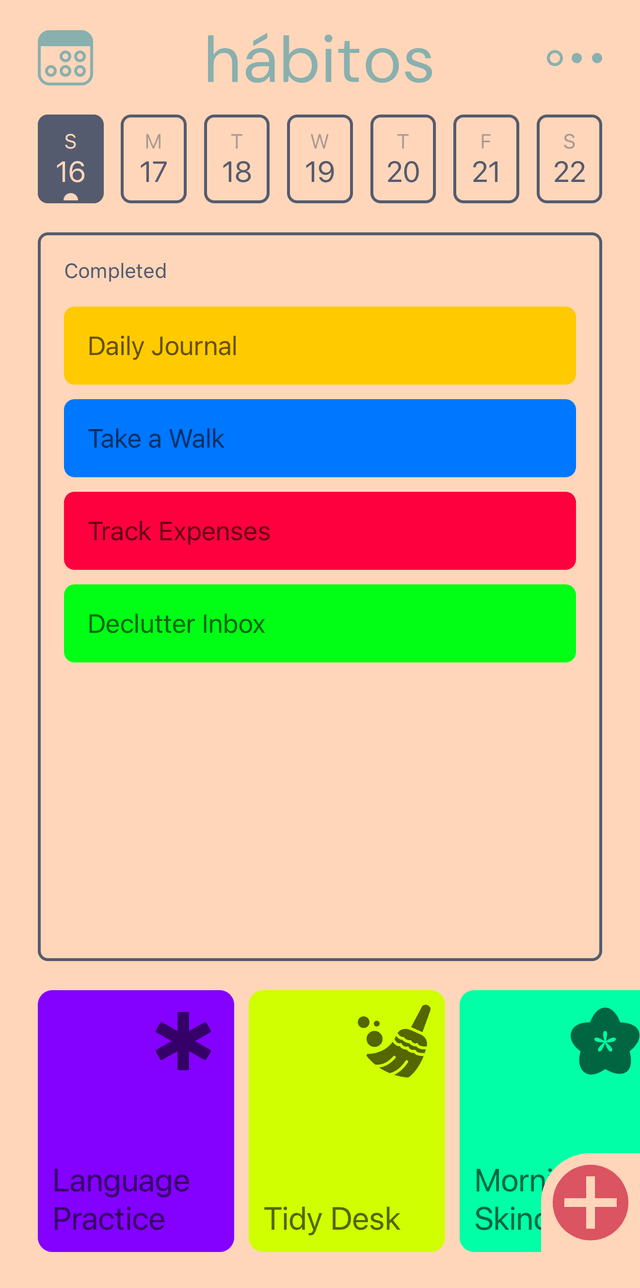Switch to Tuesday 18
Screen dimensions: 640x1288
[237, 159]
